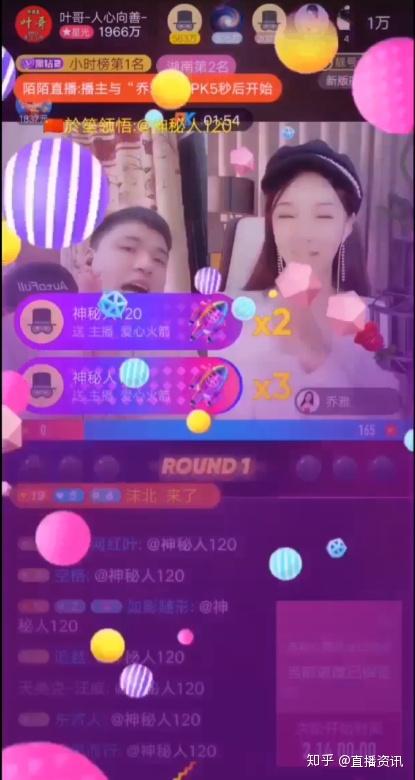Open opponent 乔君's profile chip

[x=347, y=401]
